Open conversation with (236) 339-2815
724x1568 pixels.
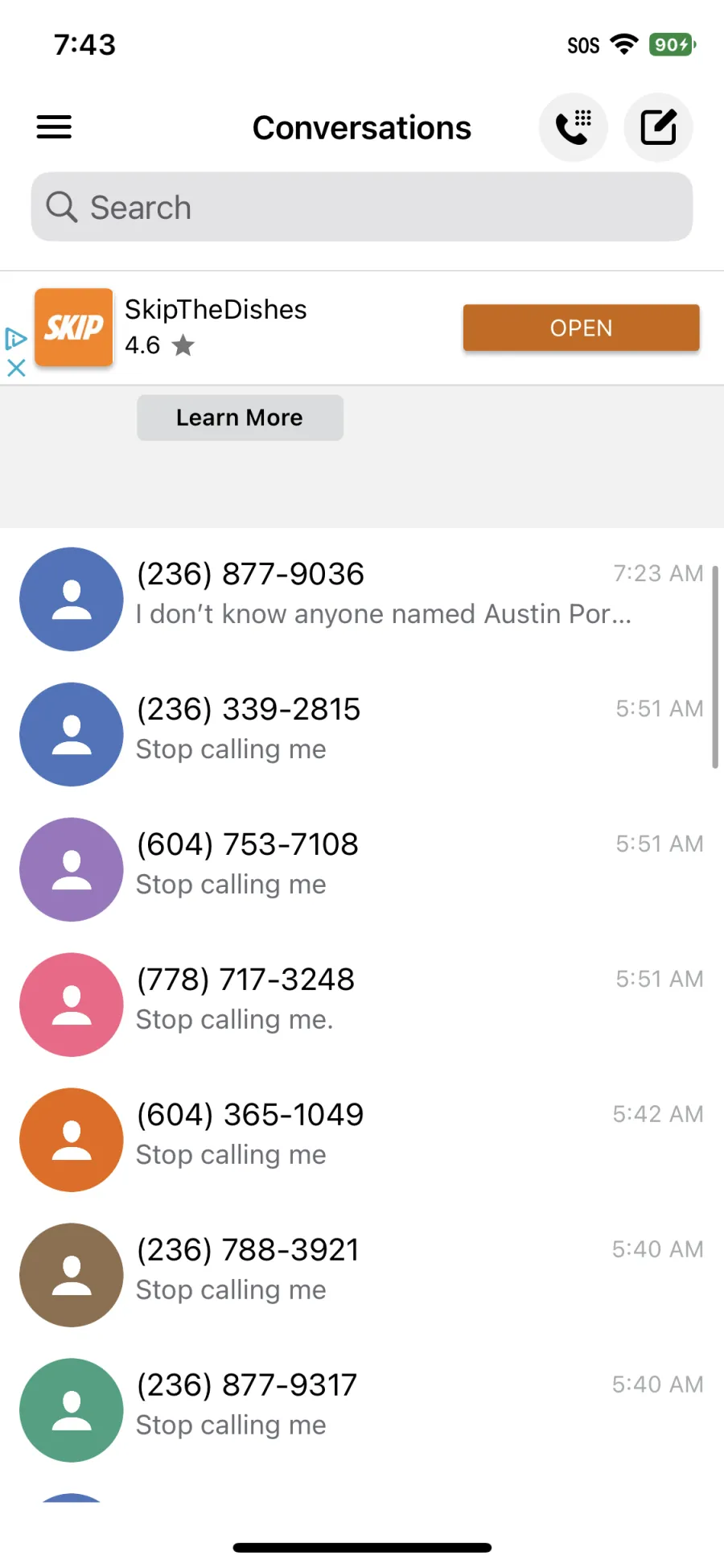coord(362,734)
